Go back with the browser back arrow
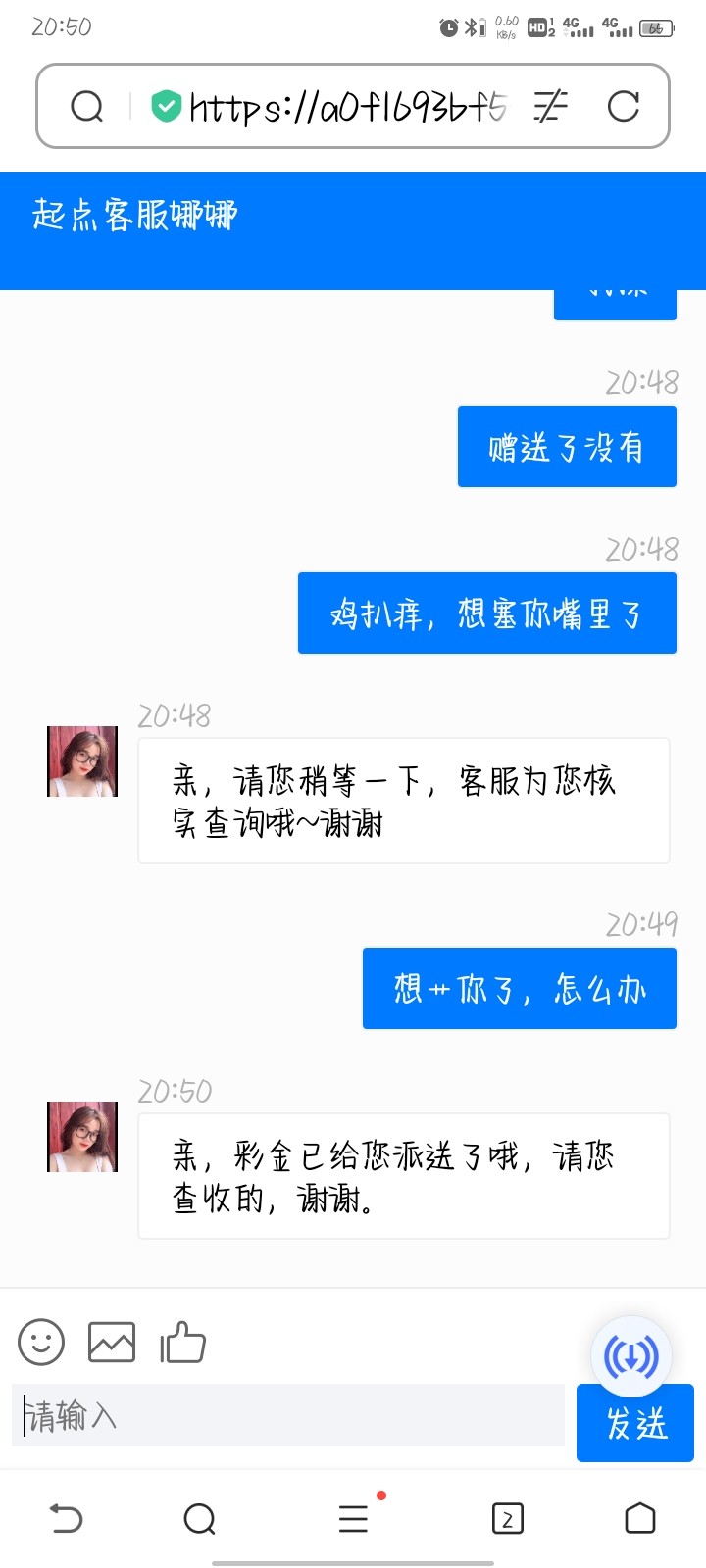This screenshot has width=706, height=1568. 66,1519
